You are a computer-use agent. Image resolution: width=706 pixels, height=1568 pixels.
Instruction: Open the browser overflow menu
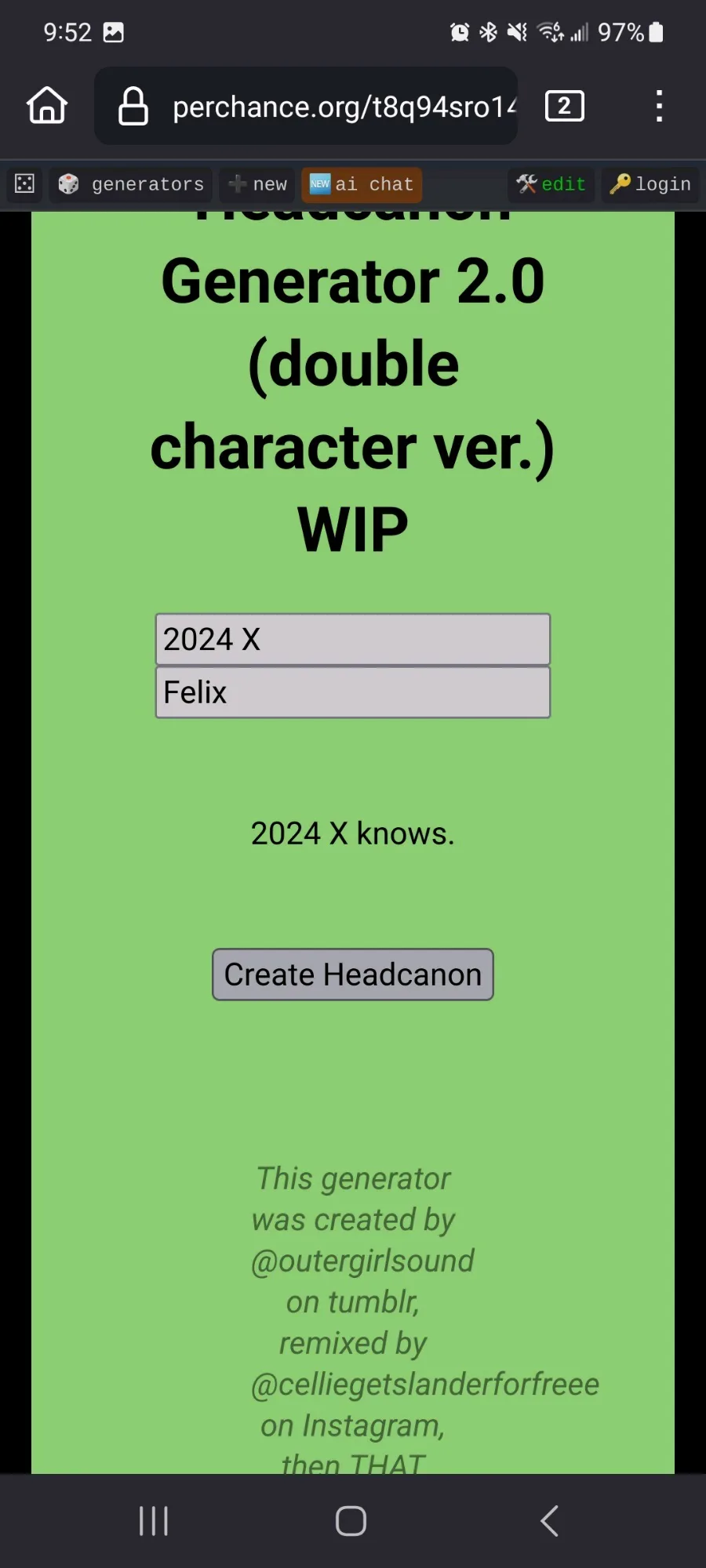(x=659, y=106)
